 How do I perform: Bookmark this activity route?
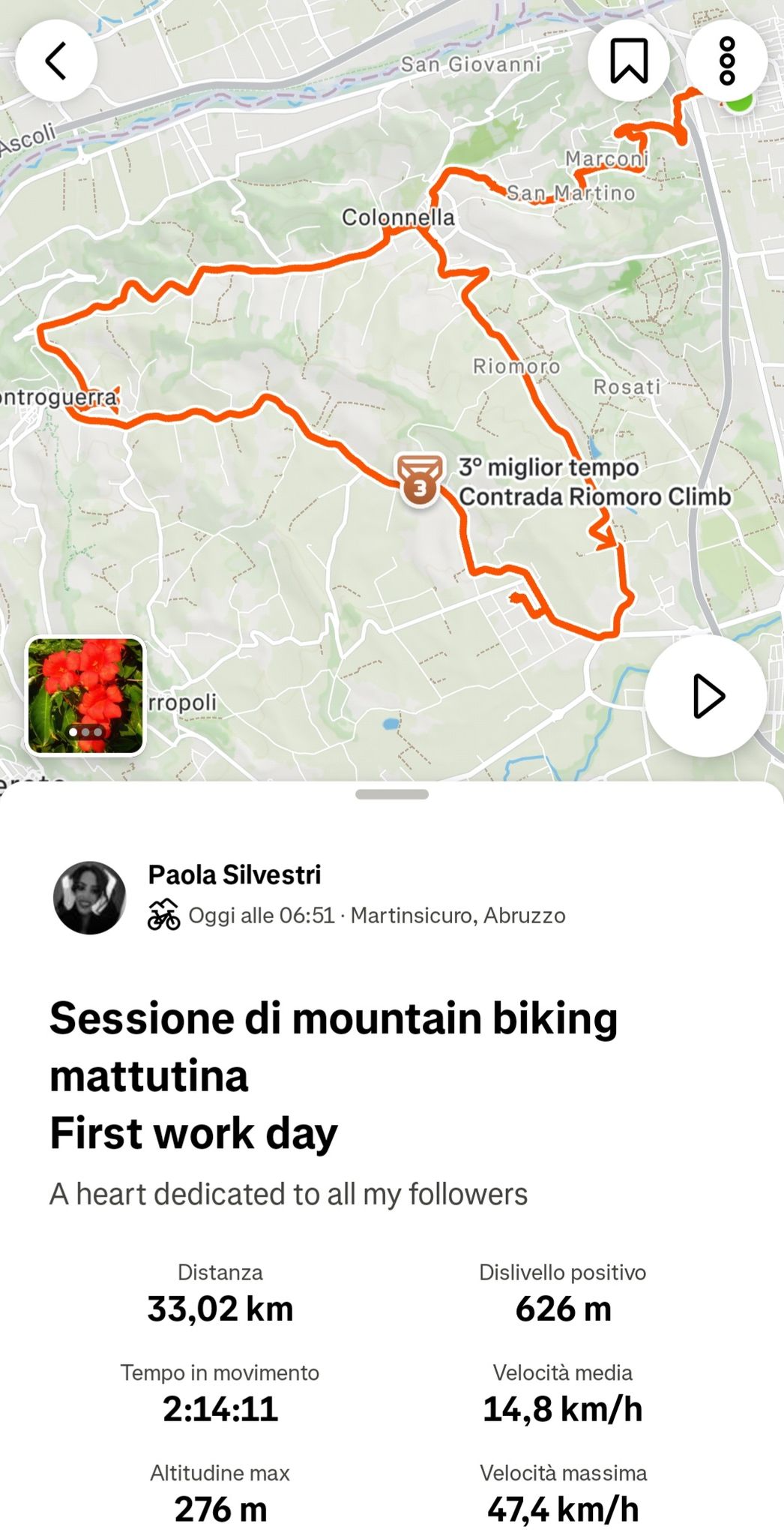click(629, 61)
